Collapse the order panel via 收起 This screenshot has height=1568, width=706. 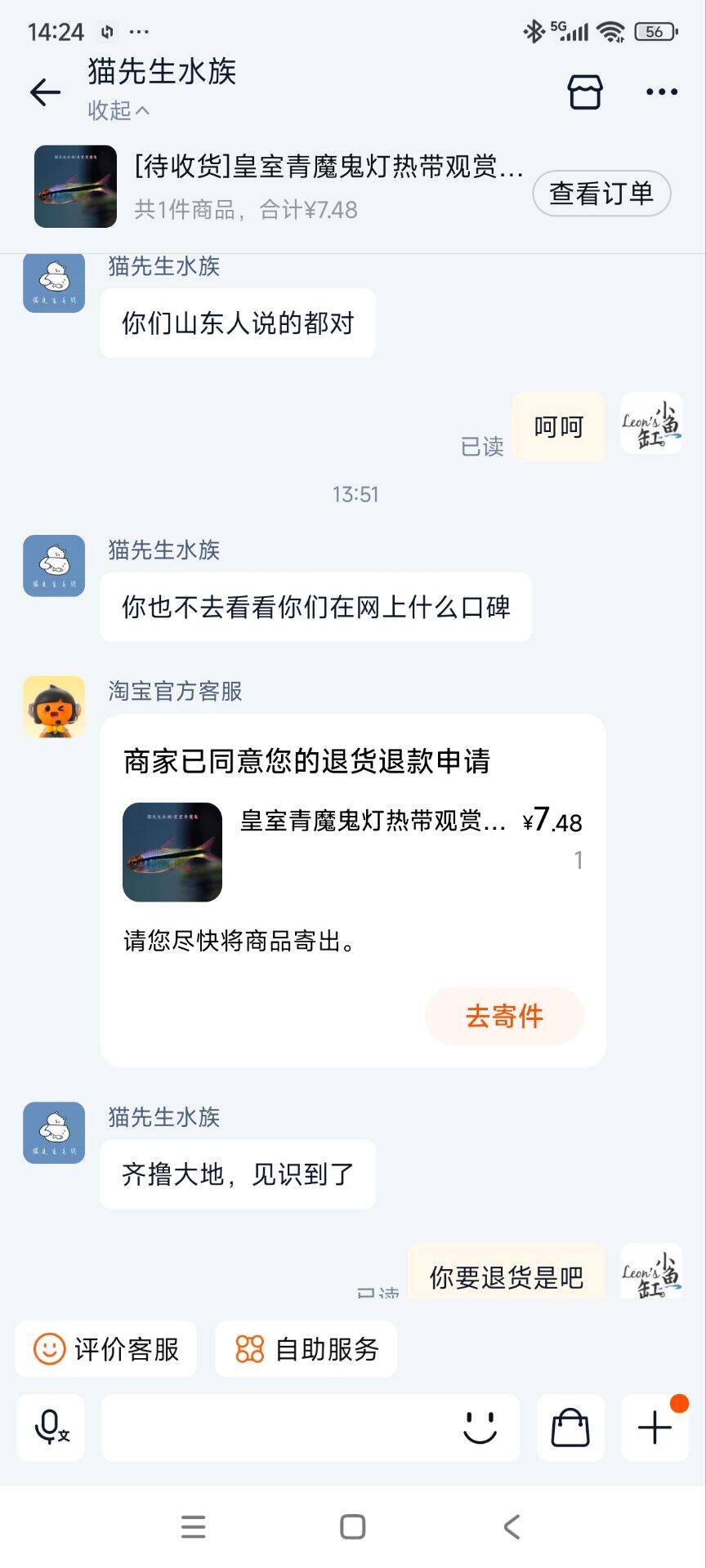coord(118,110)
